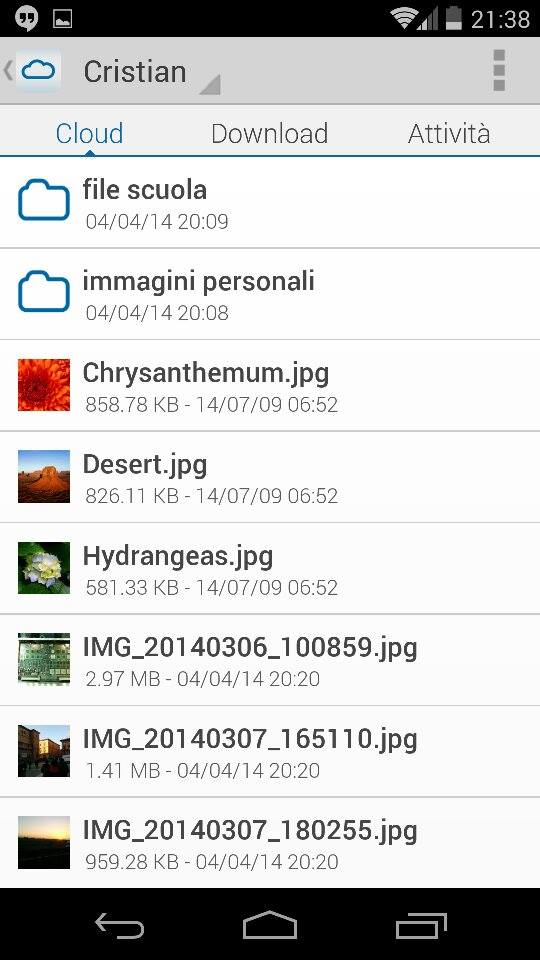Open Chrysanthemum.jpg
The height and width of the screenshot is (960, 540).
pos(270,386)
